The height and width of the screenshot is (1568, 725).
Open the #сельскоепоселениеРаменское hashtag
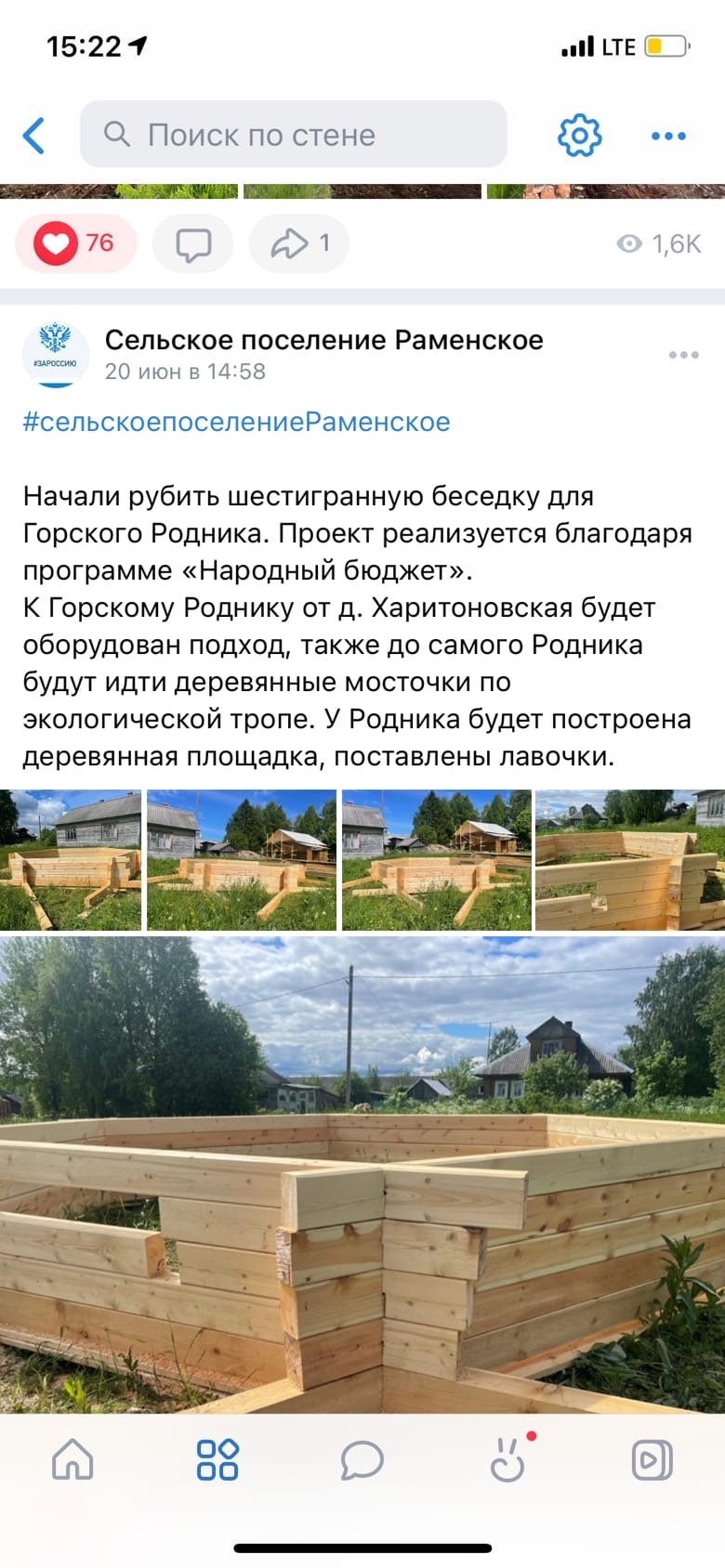pos(236,422)
